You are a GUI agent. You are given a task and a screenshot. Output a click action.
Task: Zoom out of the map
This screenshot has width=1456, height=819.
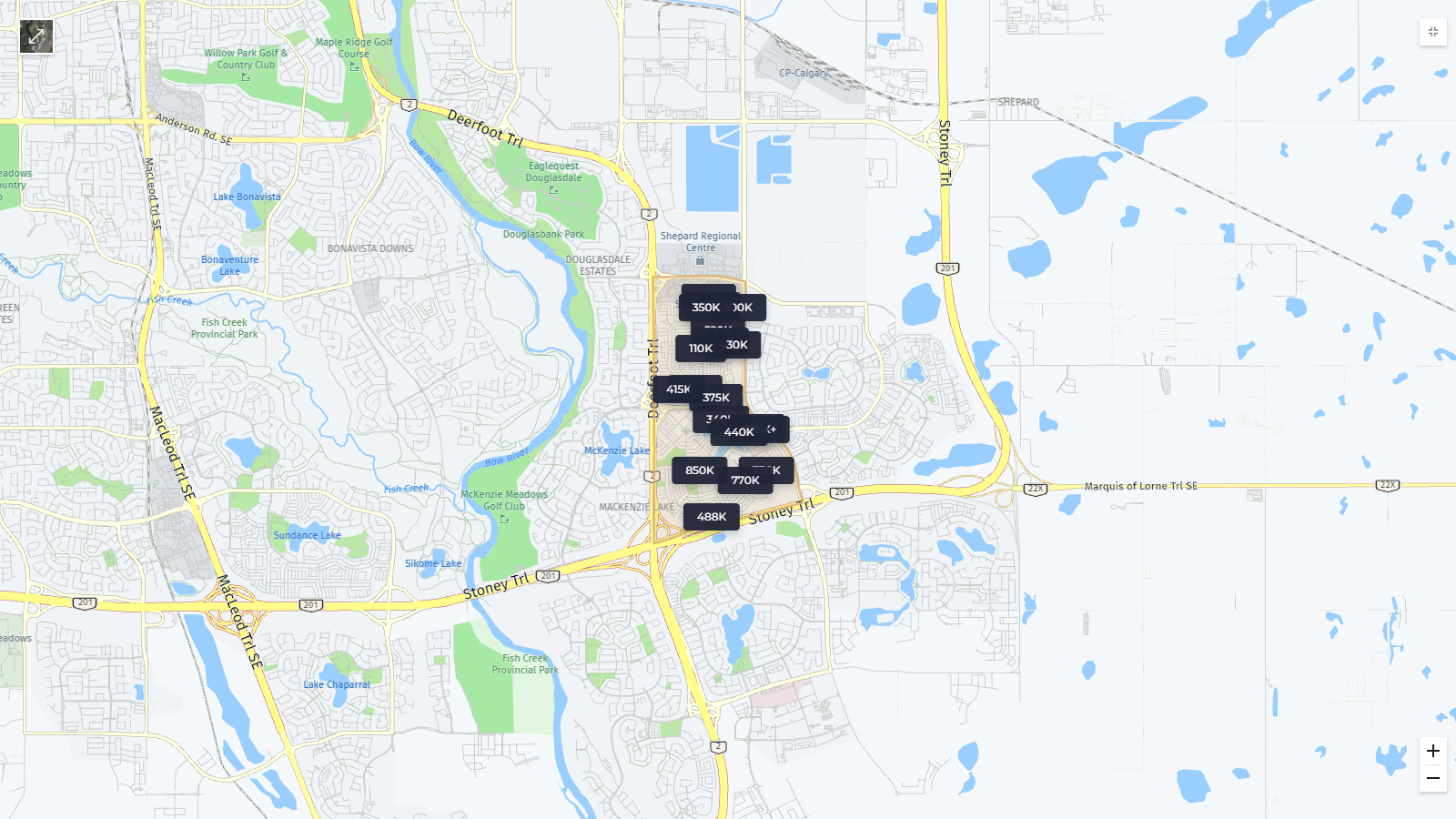1432,778
